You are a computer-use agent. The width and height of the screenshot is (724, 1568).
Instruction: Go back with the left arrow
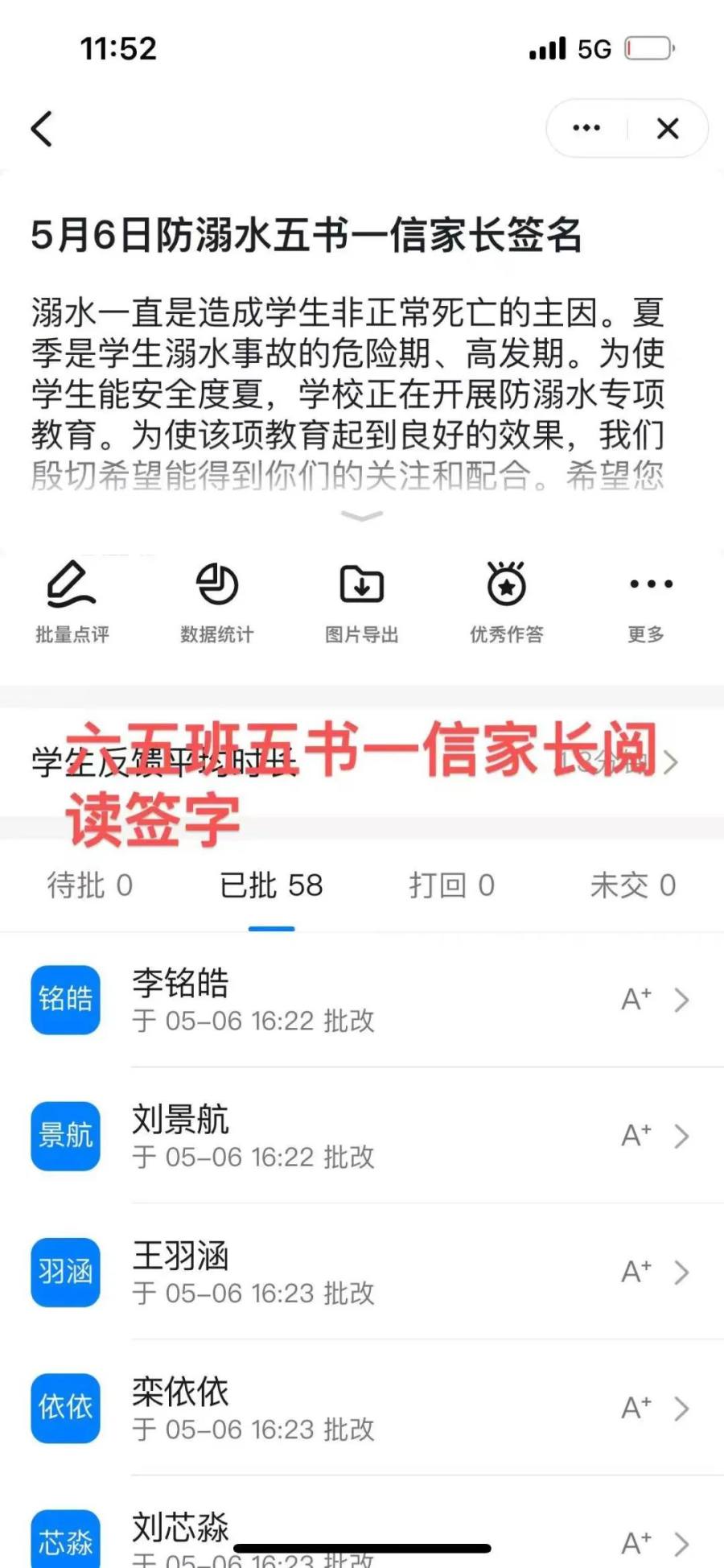tap(42, 129)
